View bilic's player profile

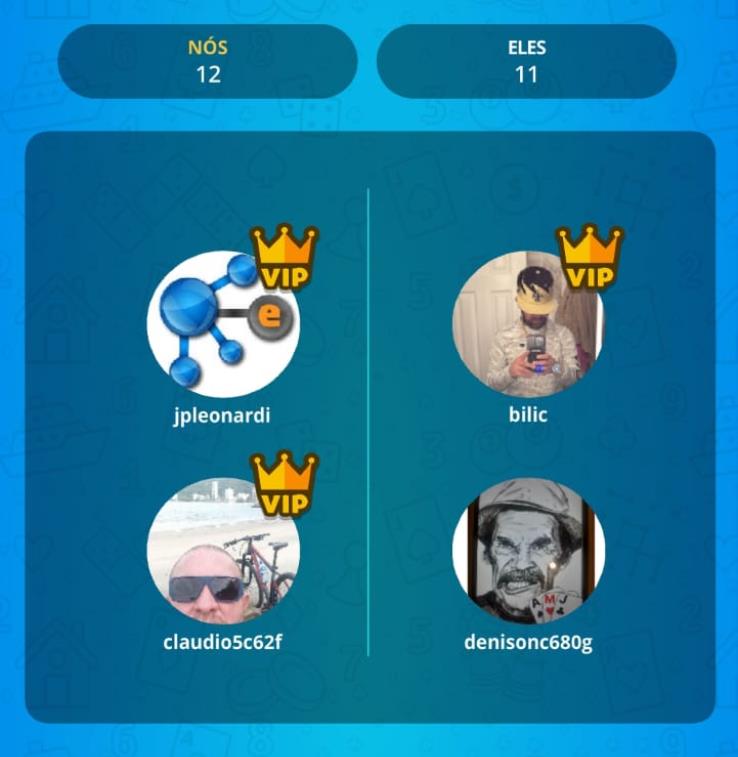point(528,324)
